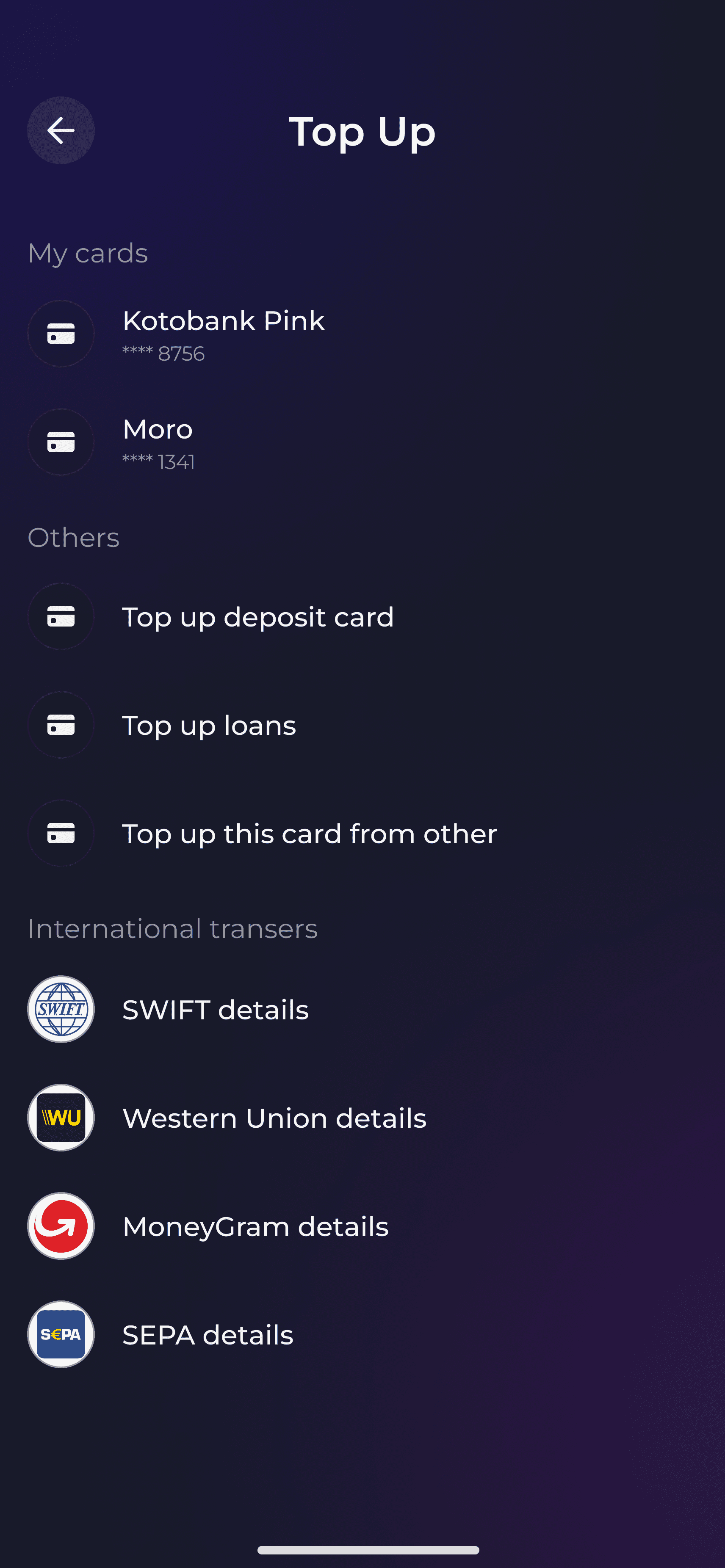This screenshot has width=725, height=1568.
Task: Show MoneyGram details
Action: coord(362,1226)
